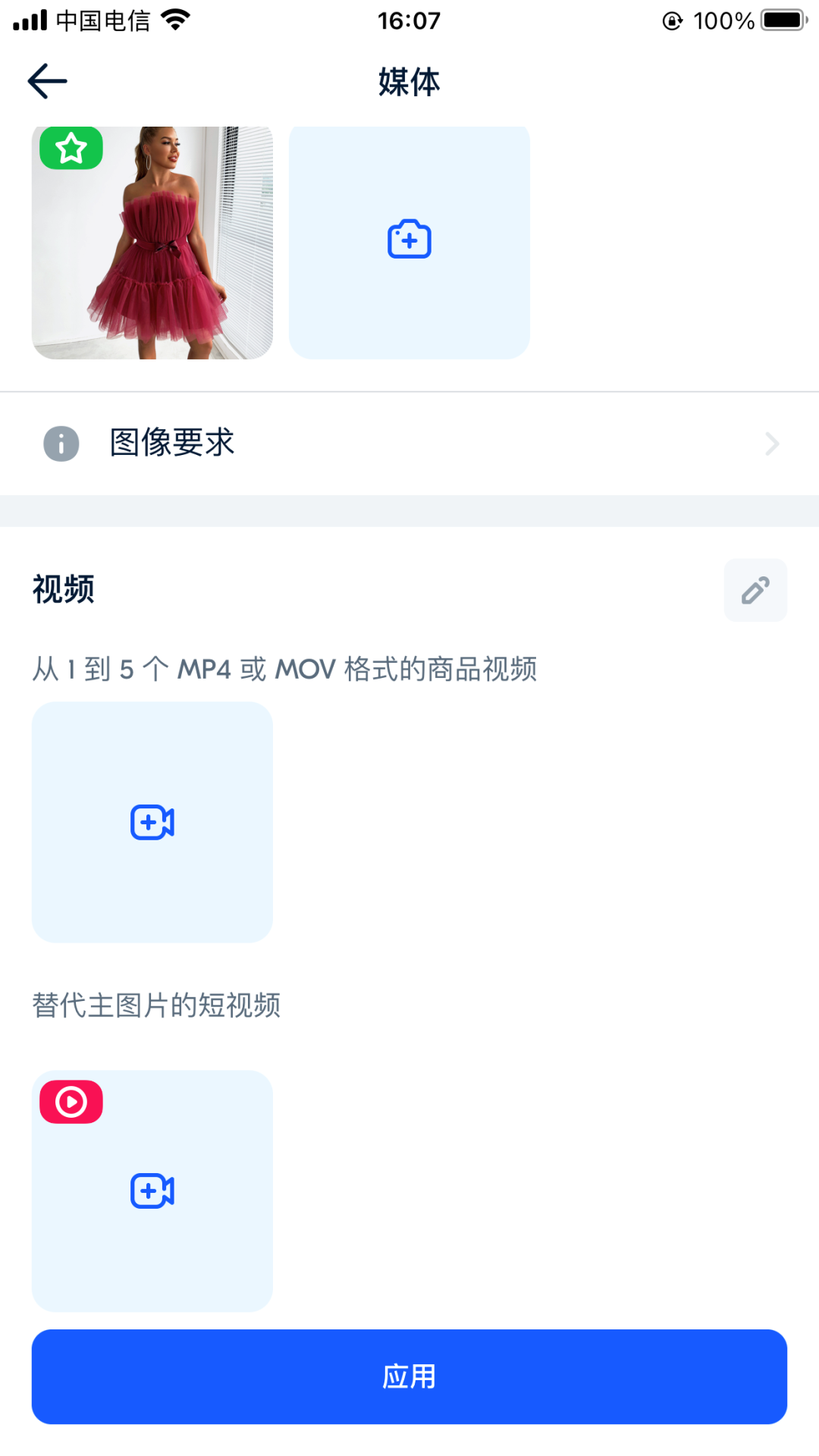Screen dimensions: 819x1456
Task: Enable editing mode for the video section
Action: point(755,590)
